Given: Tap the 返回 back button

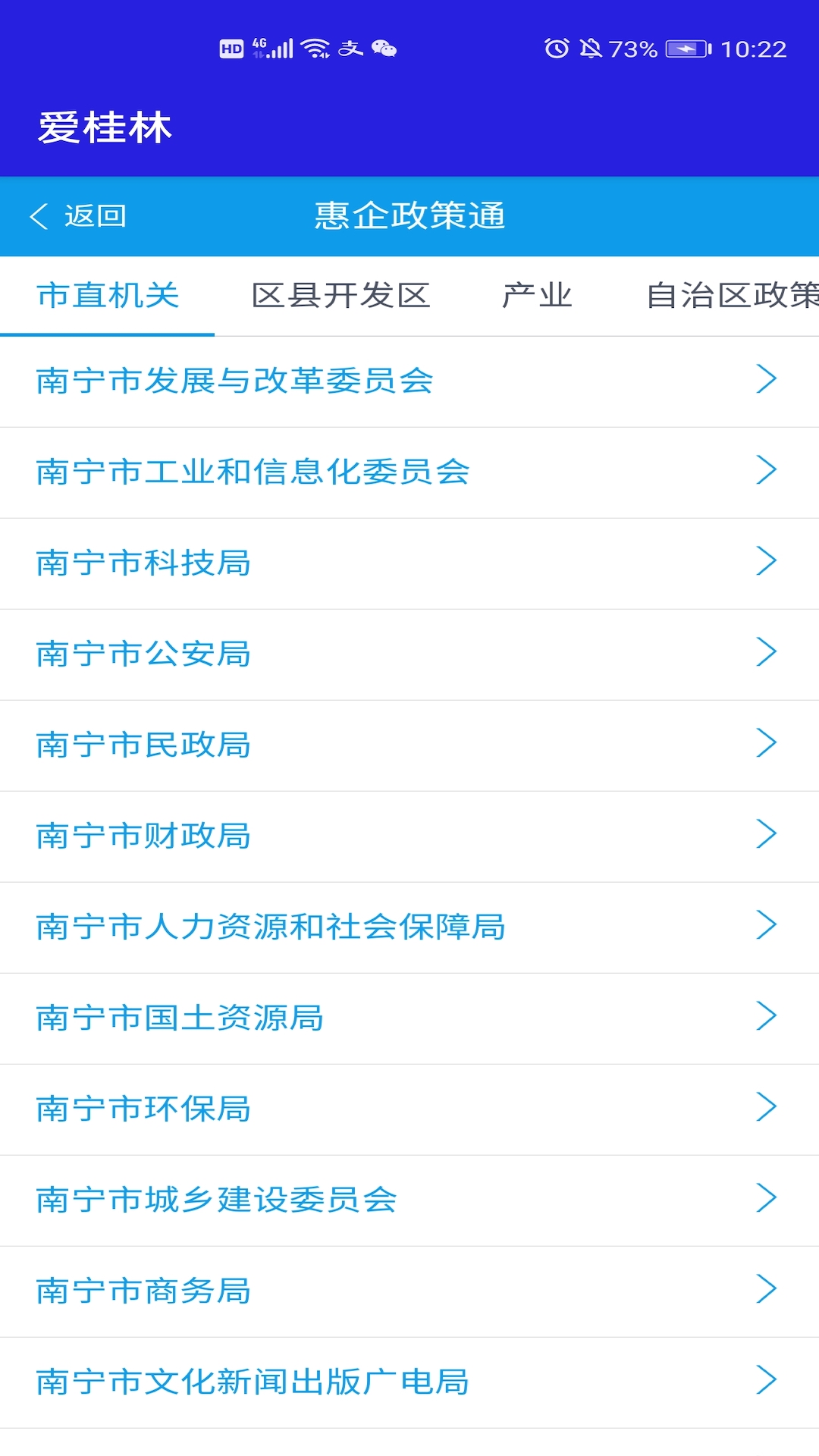Looking at the screenshot, I should 78,216.
